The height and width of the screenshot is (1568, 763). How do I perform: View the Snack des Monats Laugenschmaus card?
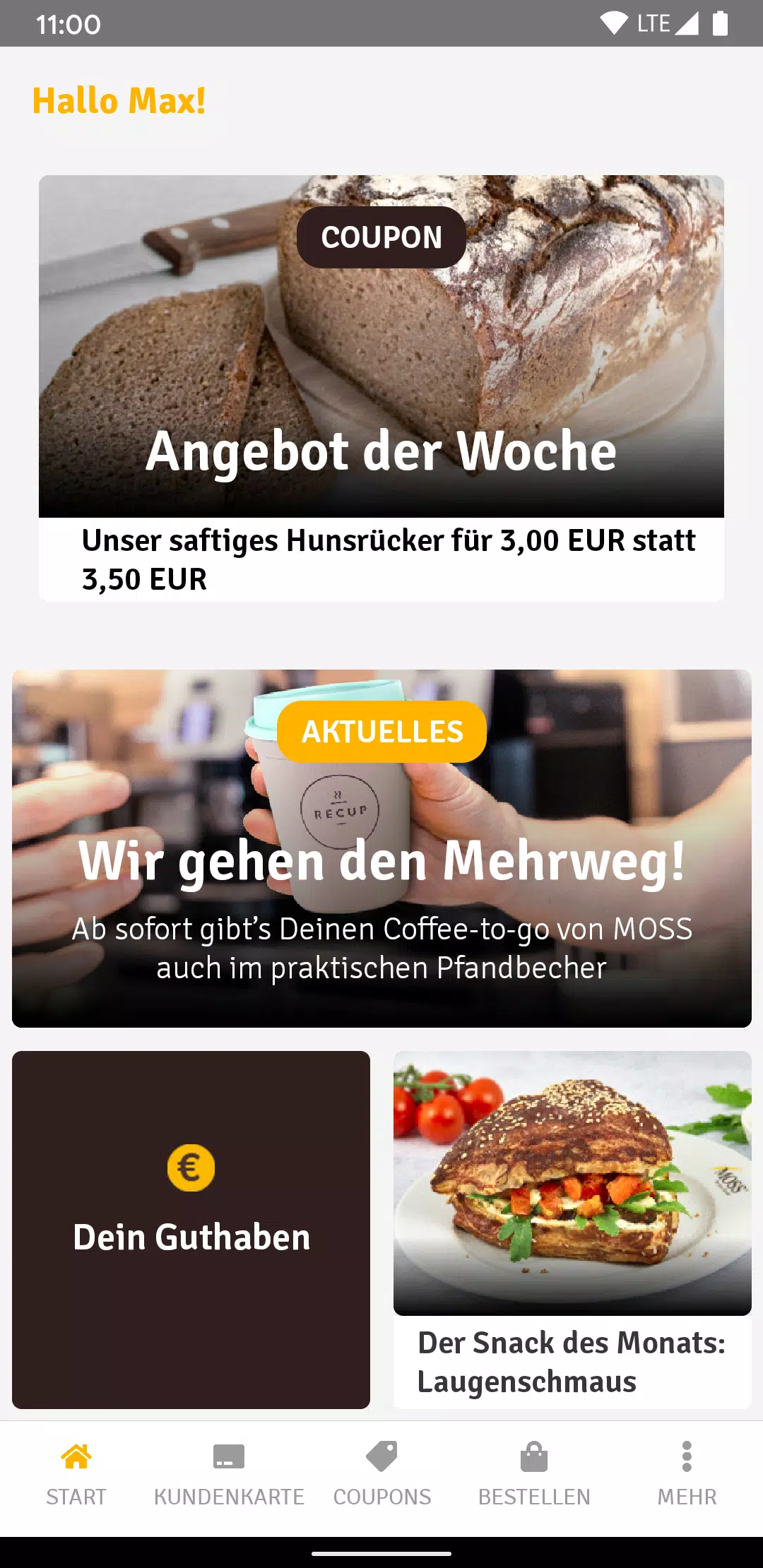pyautogui.click(x=572, y=1230)
